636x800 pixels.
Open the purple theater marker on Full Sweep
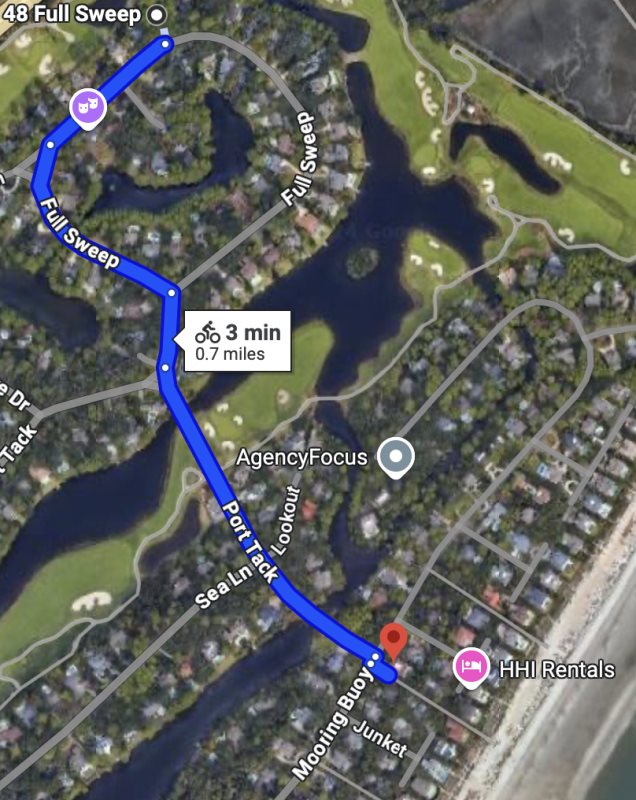(87, 106)
